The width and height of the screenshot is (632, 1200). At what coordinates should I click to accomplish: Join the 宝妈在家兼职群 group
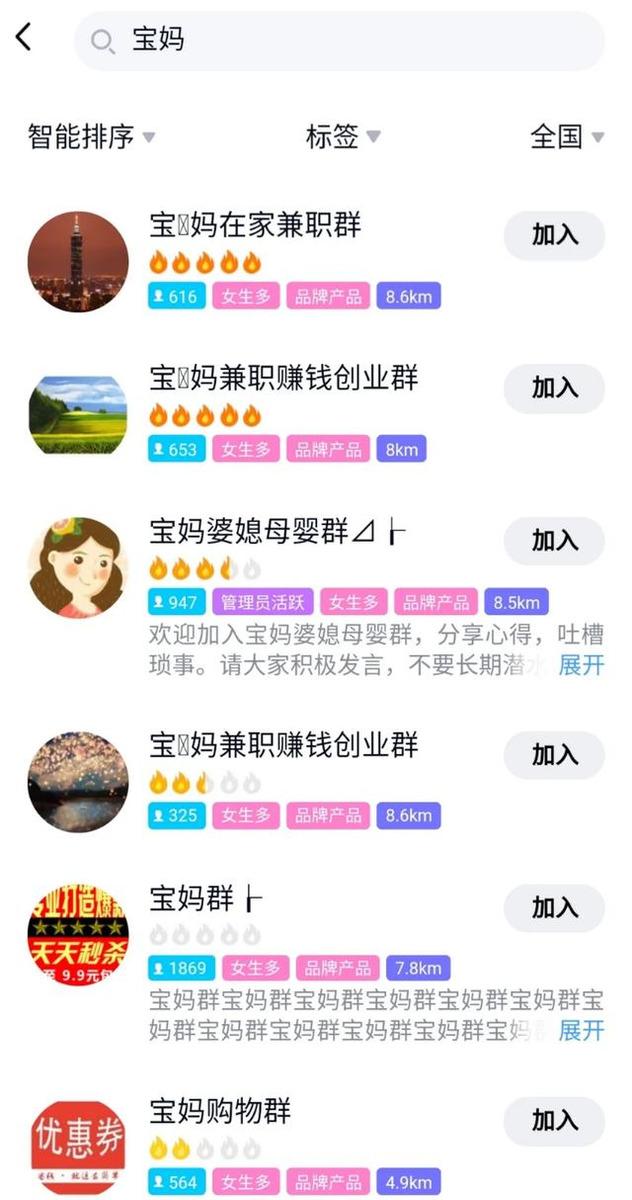(x=554, y=236)
